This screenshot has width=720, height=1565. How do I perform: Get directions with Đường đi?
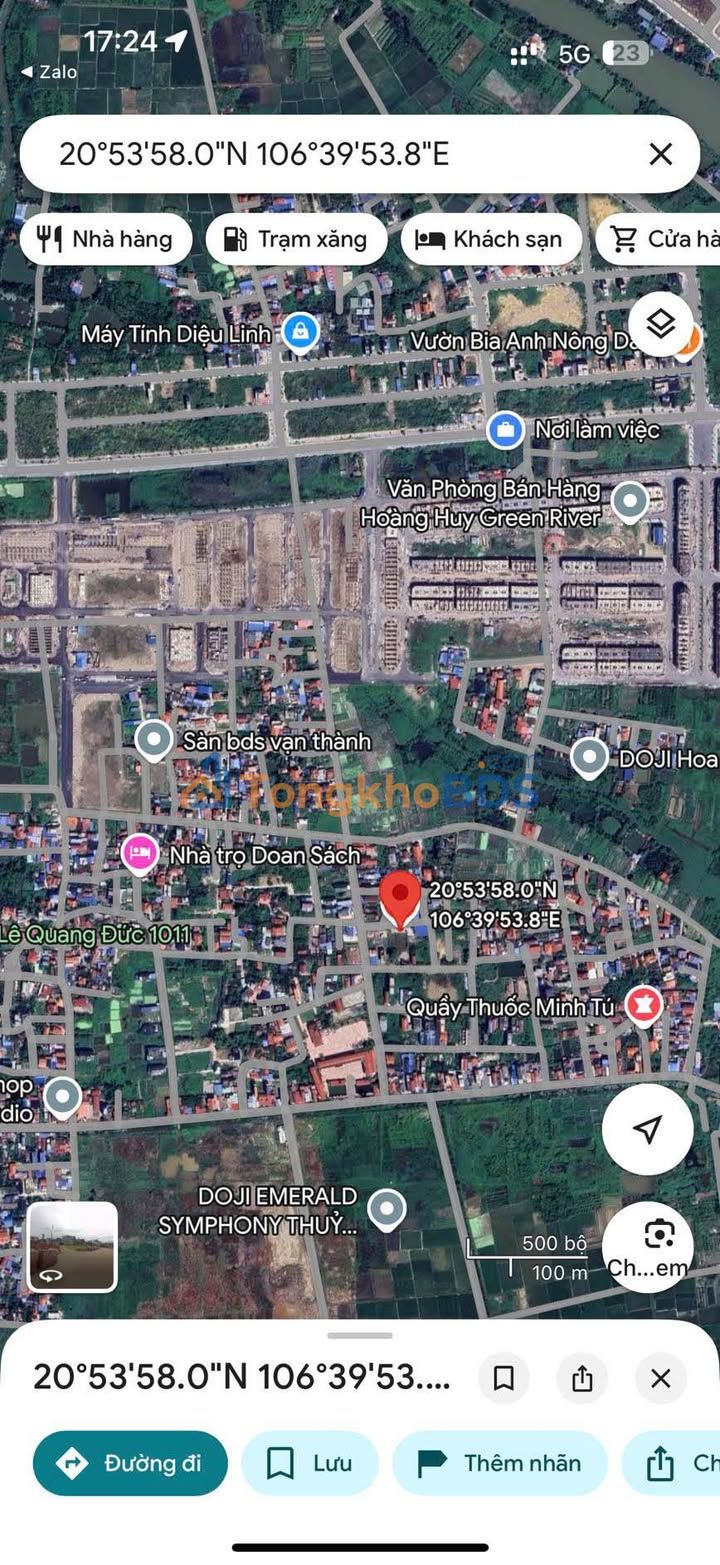point(130,1463)
